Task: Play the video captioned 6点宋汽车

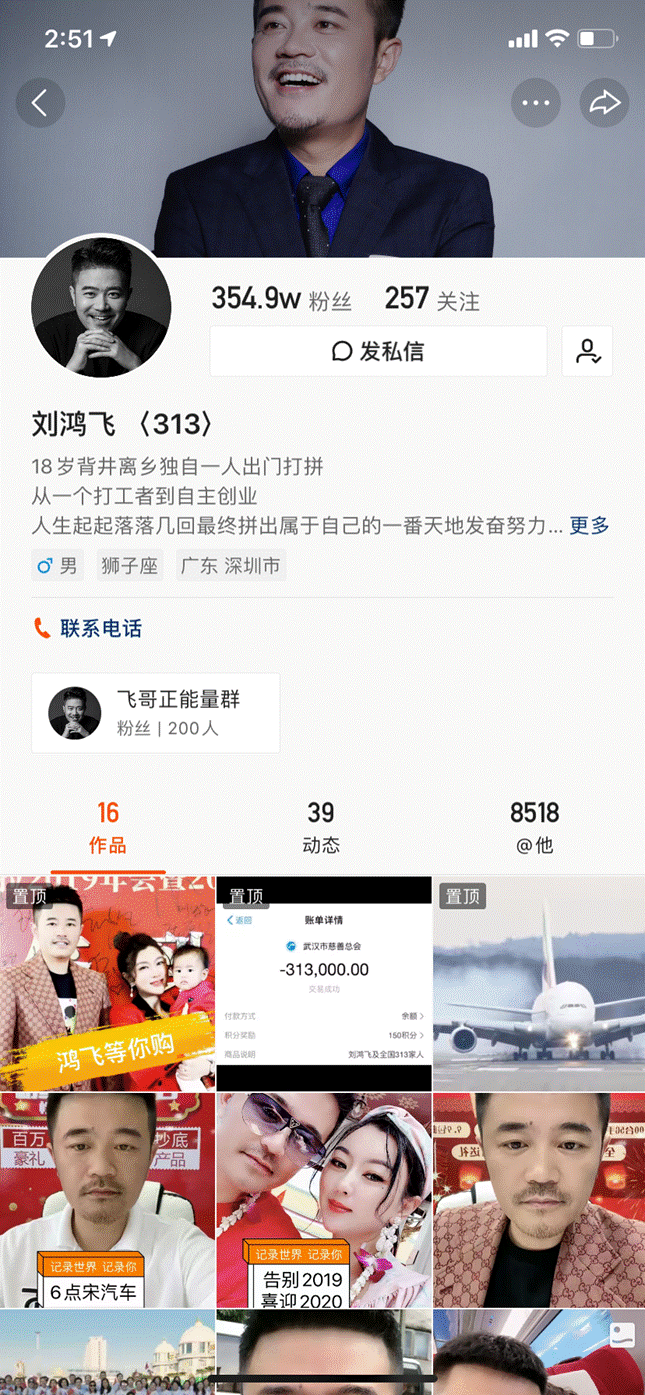Action: [107, 1200]
